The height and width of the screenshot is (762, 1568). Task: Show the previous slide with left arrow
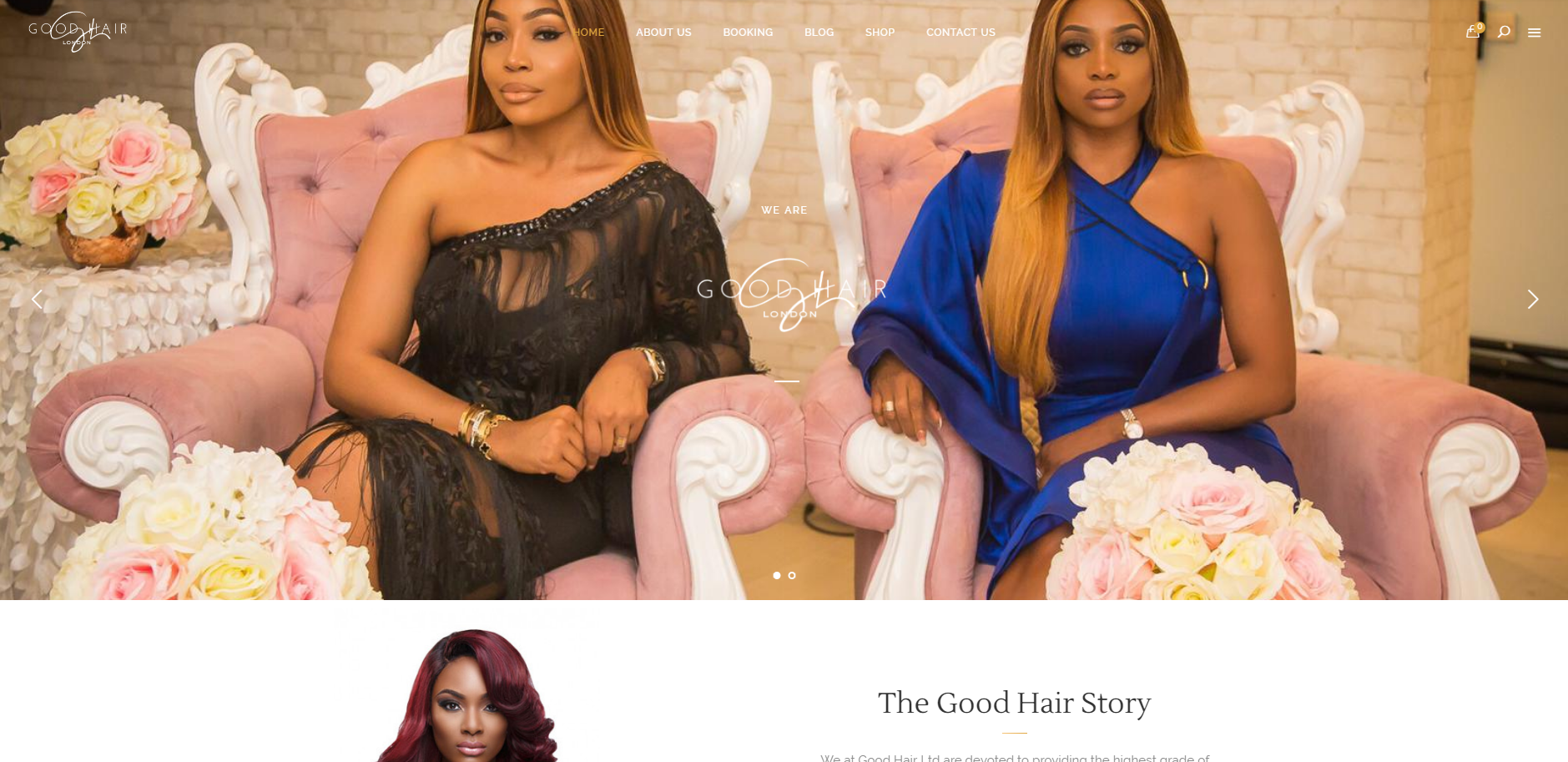click(x=37, y=300)
